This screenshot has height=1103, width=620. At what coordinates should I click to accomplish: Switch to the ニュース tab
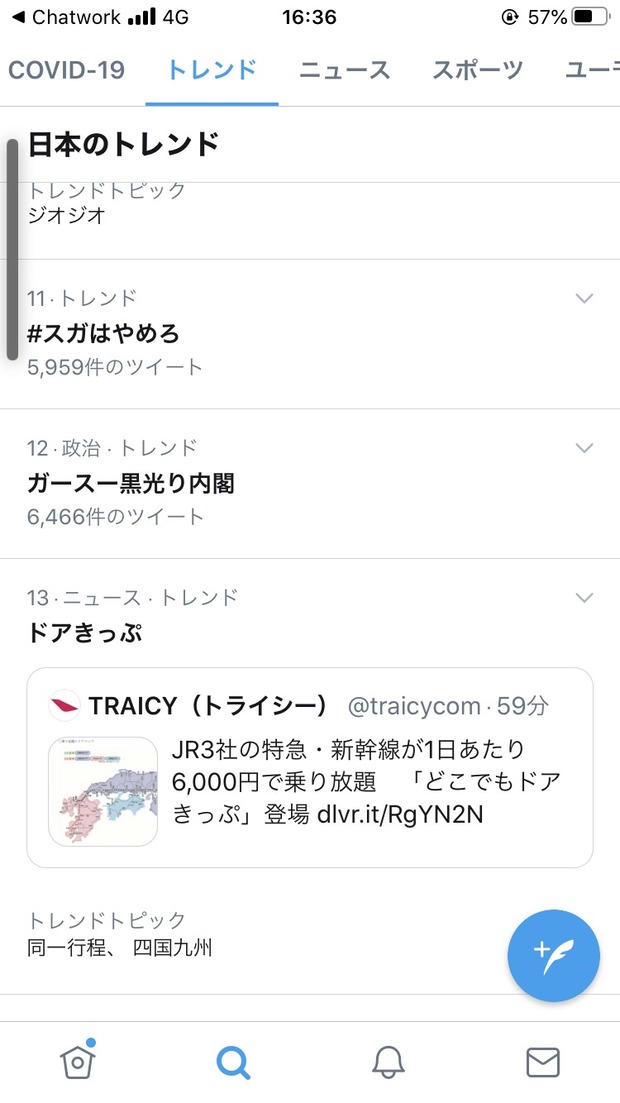point(344,70)
